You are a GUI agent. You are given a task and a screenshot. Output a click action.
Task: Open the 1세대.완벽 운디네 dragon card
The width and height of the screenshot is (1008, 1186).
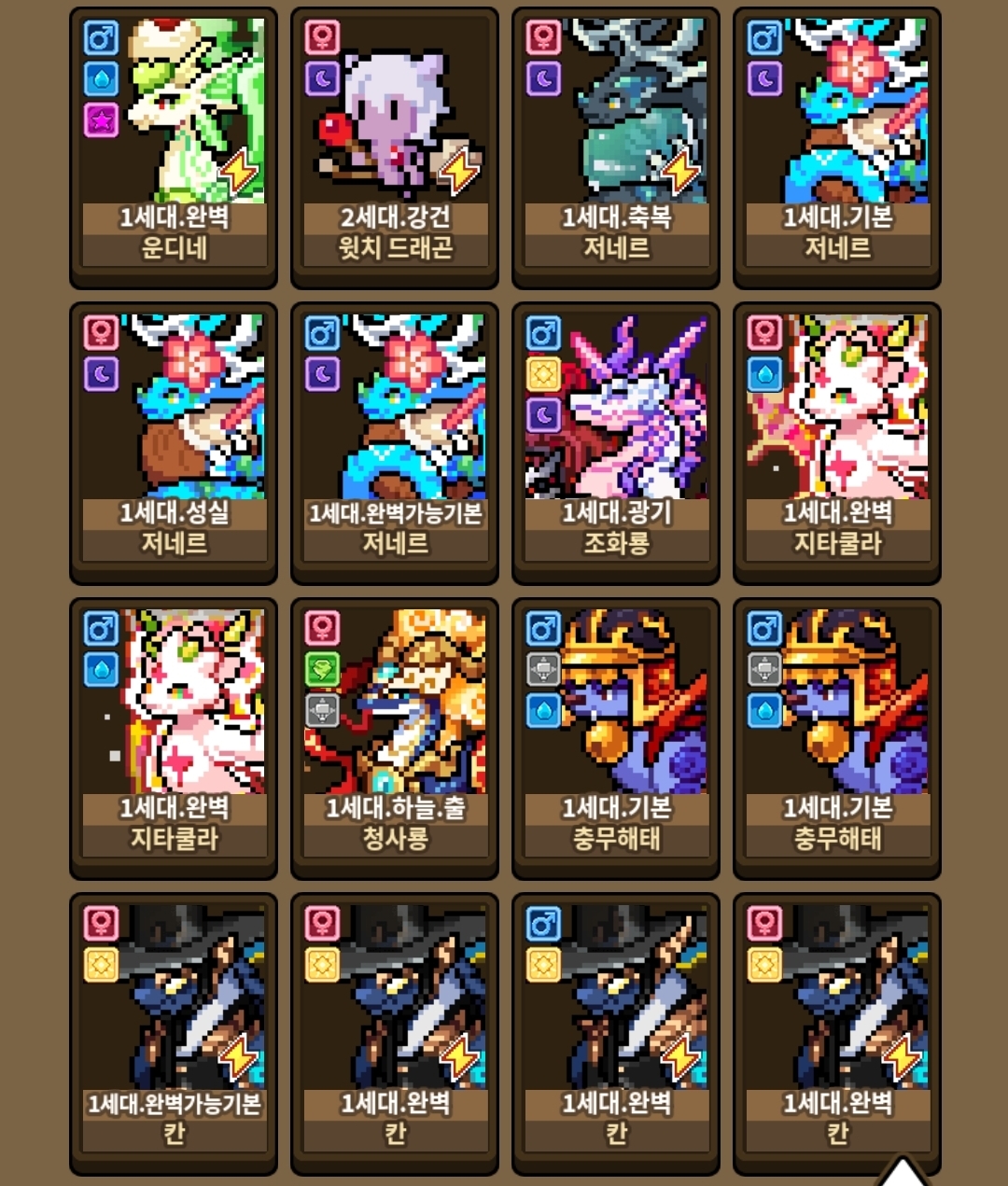174,147
